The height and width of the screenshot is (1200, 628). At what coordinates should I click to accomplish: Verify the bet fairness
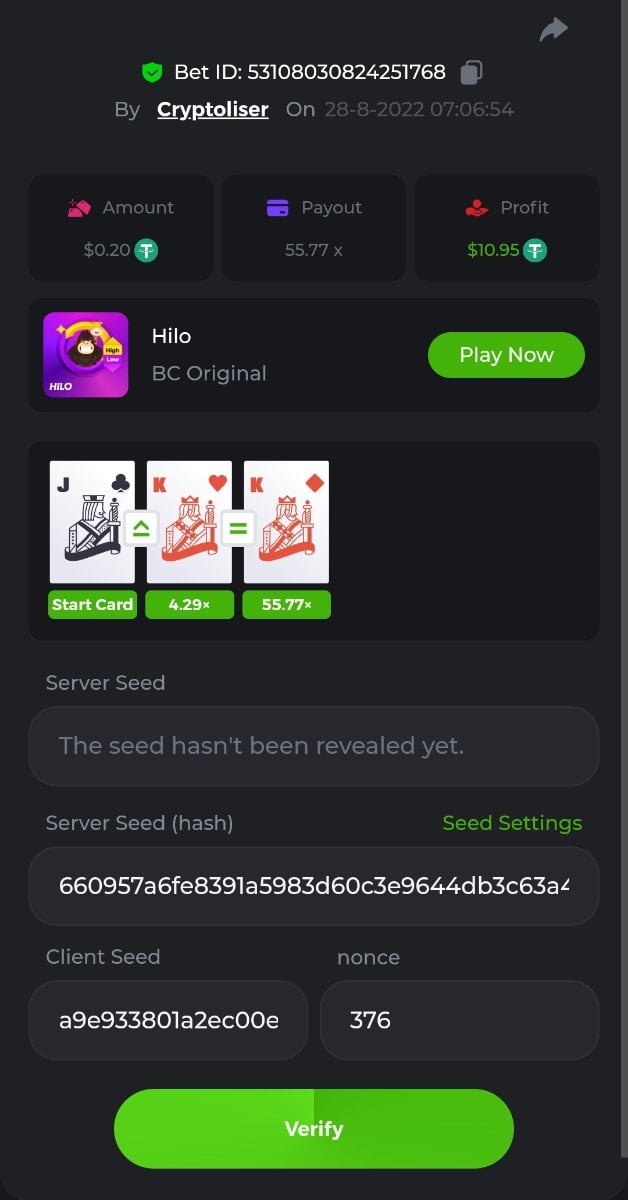[313, 1128]
